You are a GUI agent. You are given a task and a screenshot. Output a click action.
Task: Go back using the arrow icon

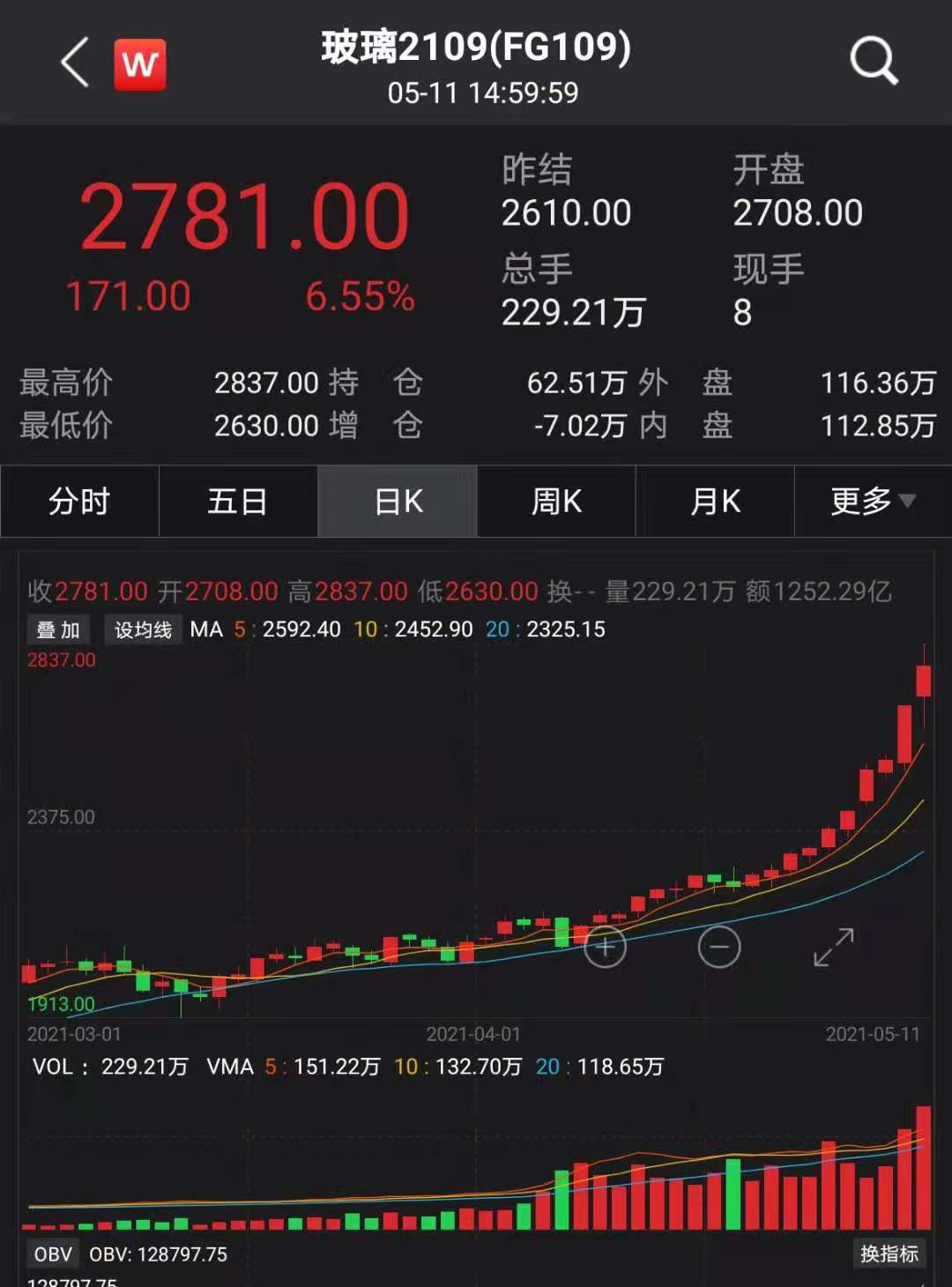(x=76, y=63)
